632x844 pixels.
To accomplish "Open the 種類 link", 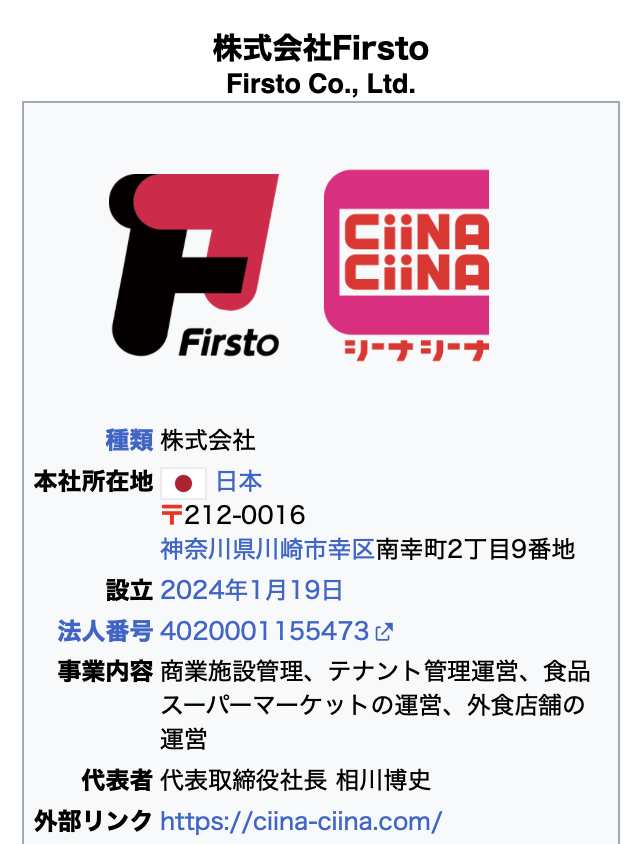I will [129, 440].
